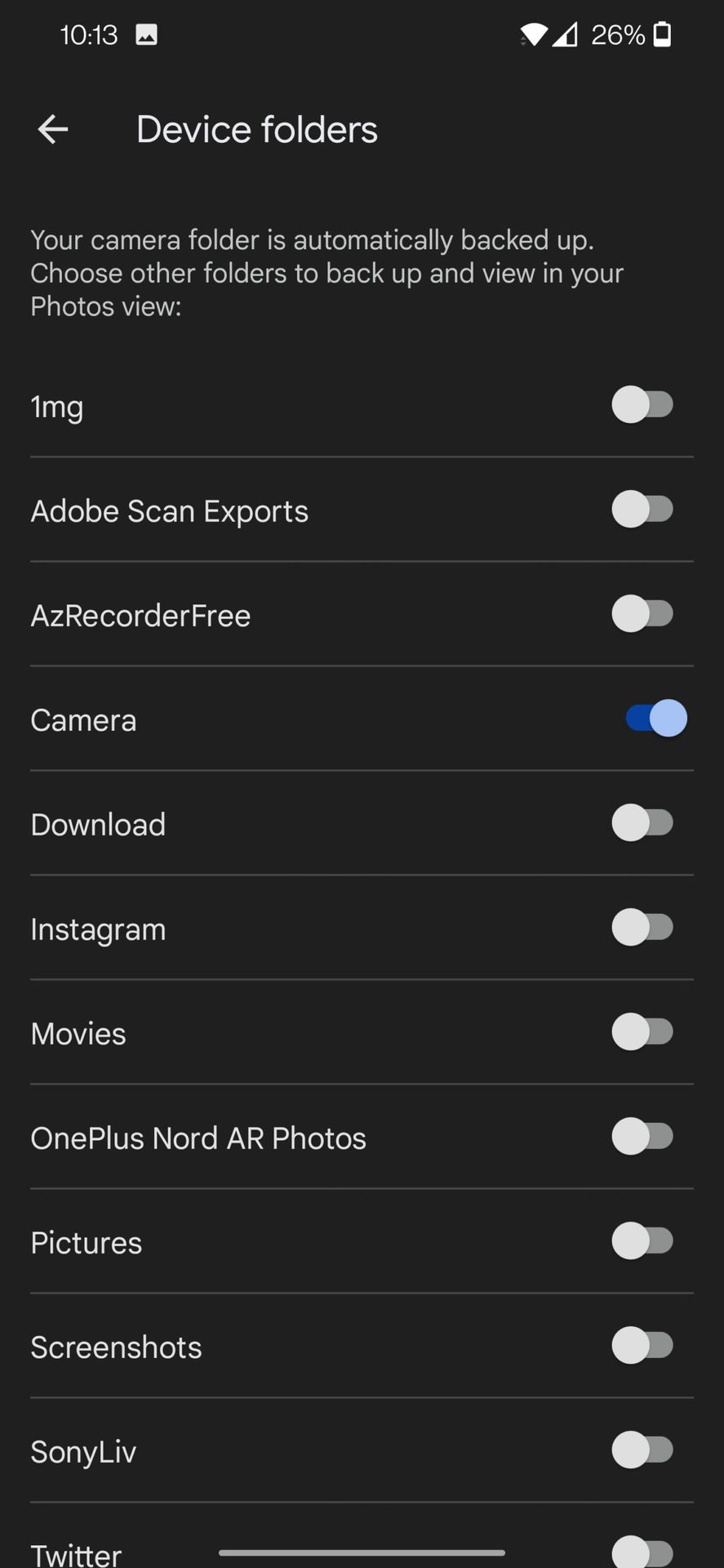The height and width of the screenshot is (1568, 724).
Task: Toggle OnePlus Nord AR Photos backup
Action: click(642, 1137)
